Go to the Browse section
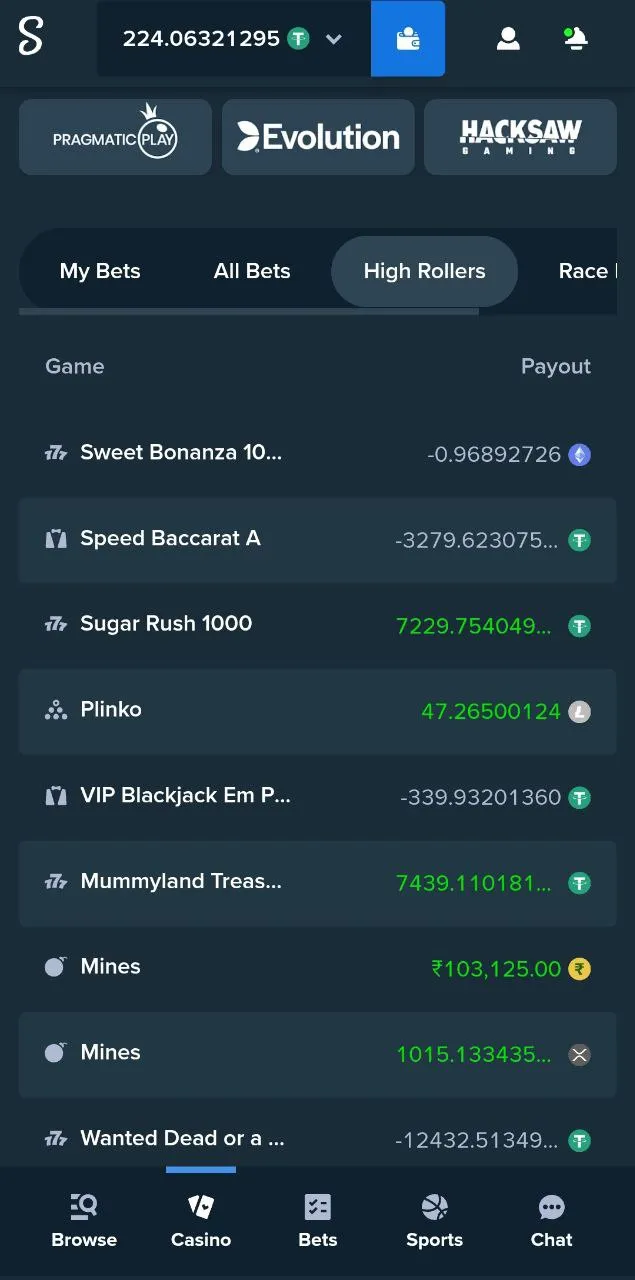635x1280 pixels. (84, 1221)
